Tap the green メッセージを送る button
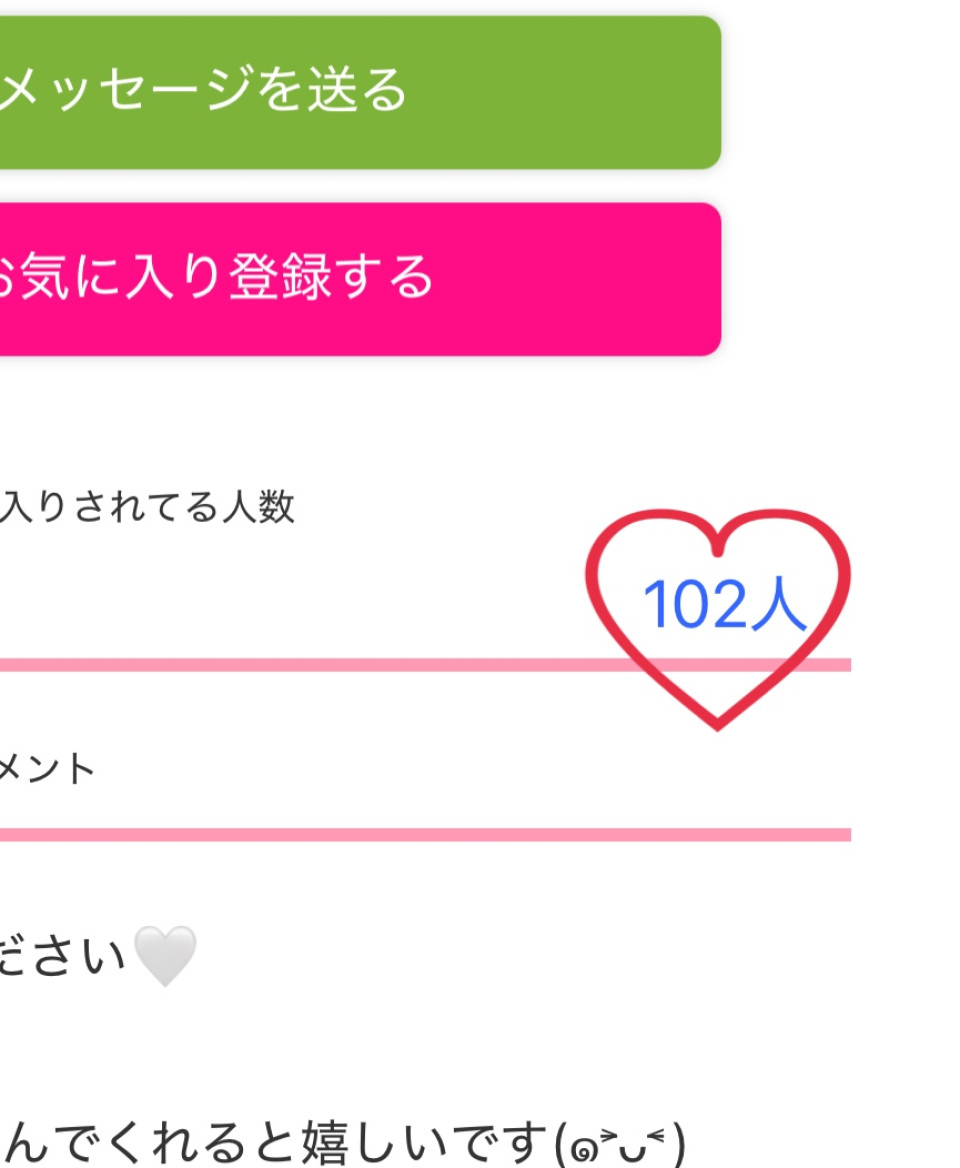Screen dimensions: 960x1168 pos(360,92)
